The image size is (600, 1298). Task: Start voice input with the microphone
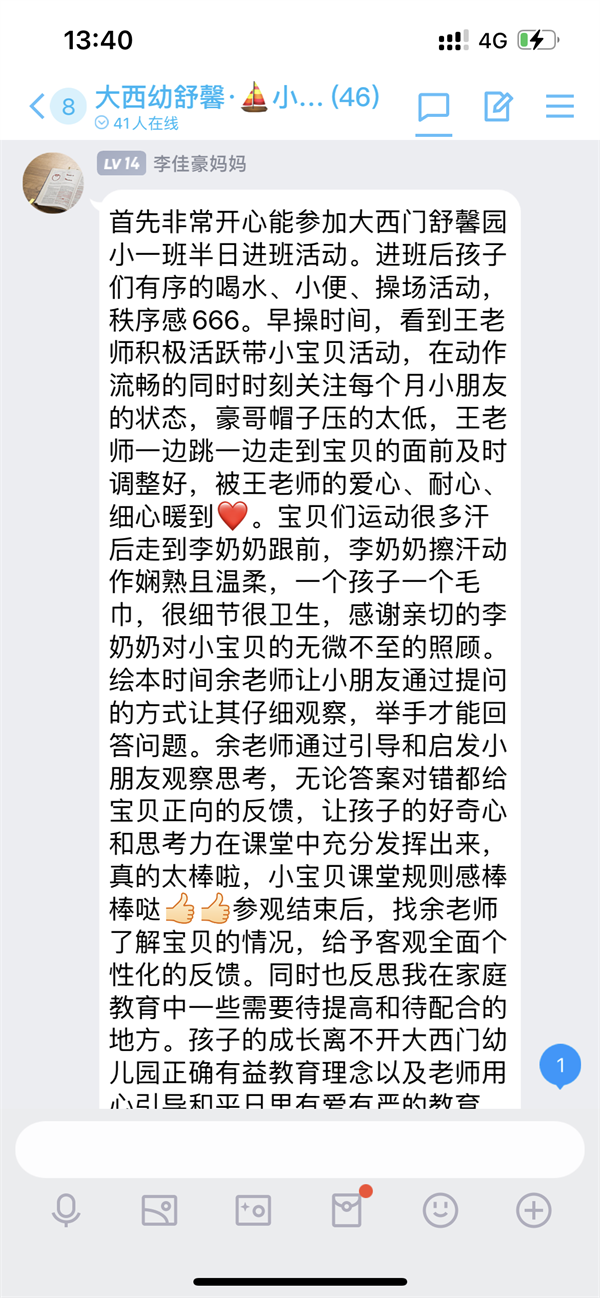66,1211
